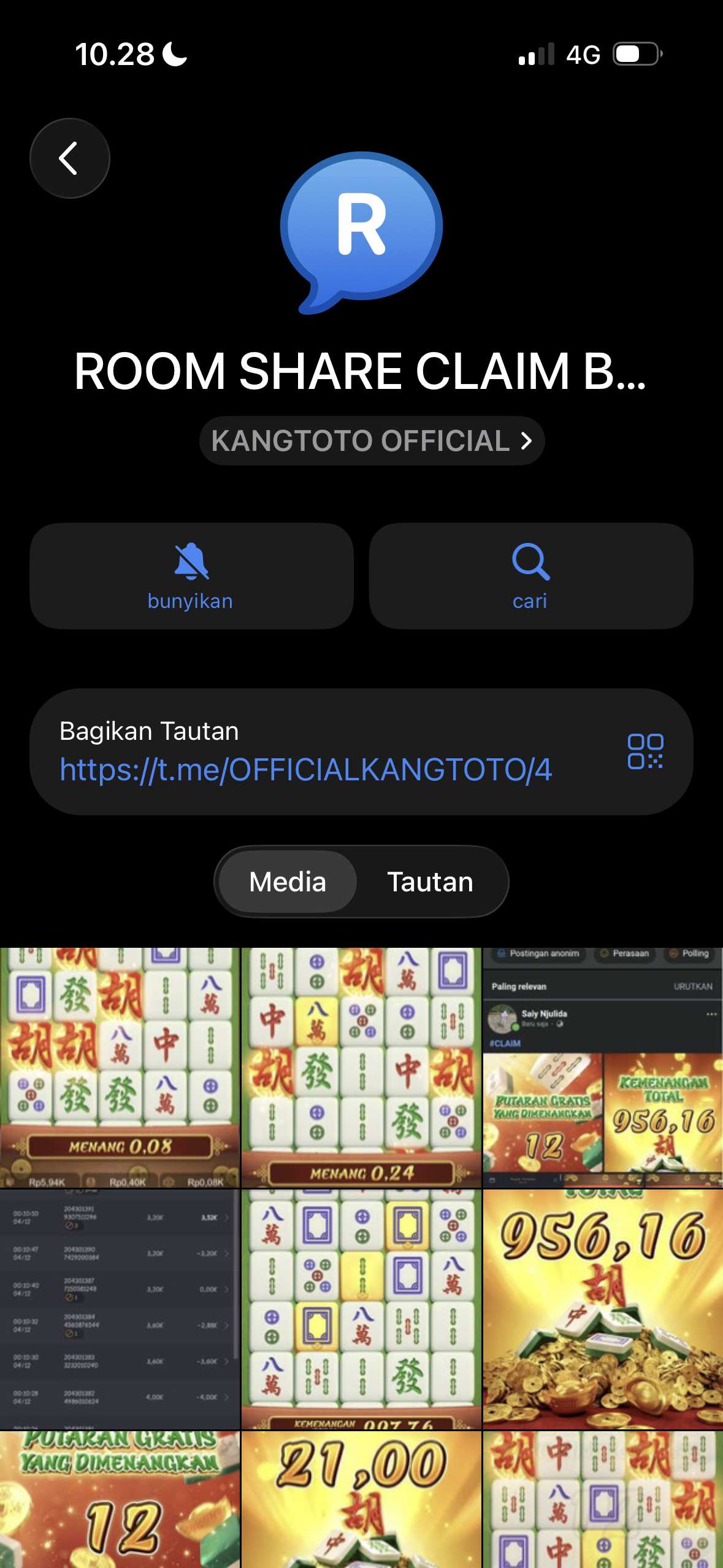Toggle view to Tautan instead of Media

pos(429,882)
